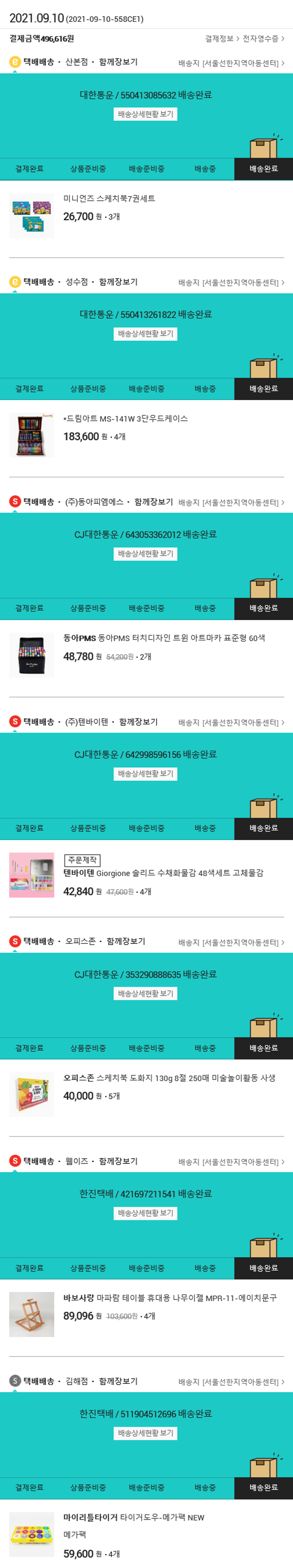View 배송상세현황 보기 for 한진택배 421697211541
This screenshot has height=1568, width=293.
coord(146,1213)
